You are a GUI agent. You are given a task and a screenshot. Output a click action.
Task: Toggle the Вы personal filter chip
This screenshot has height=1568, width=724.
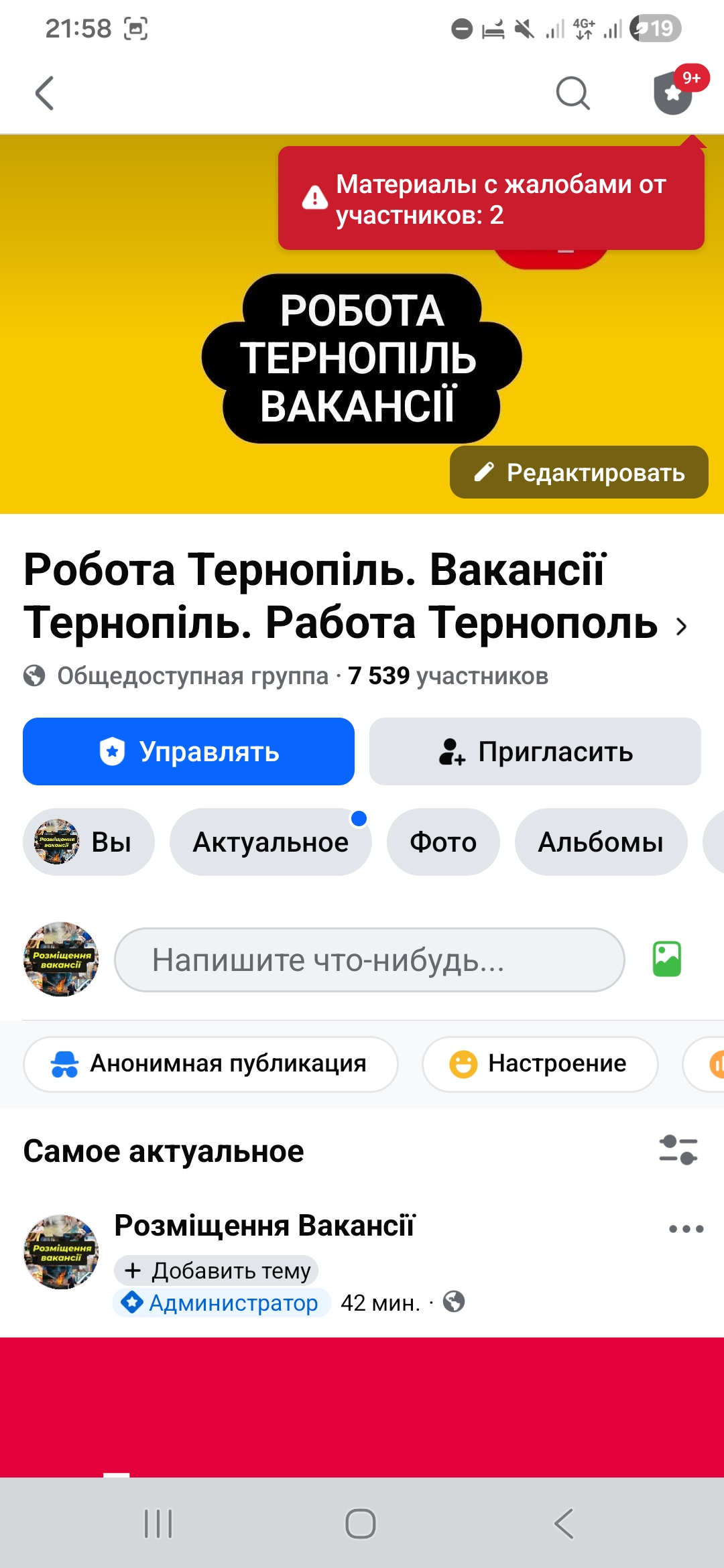tap(88, 842)
